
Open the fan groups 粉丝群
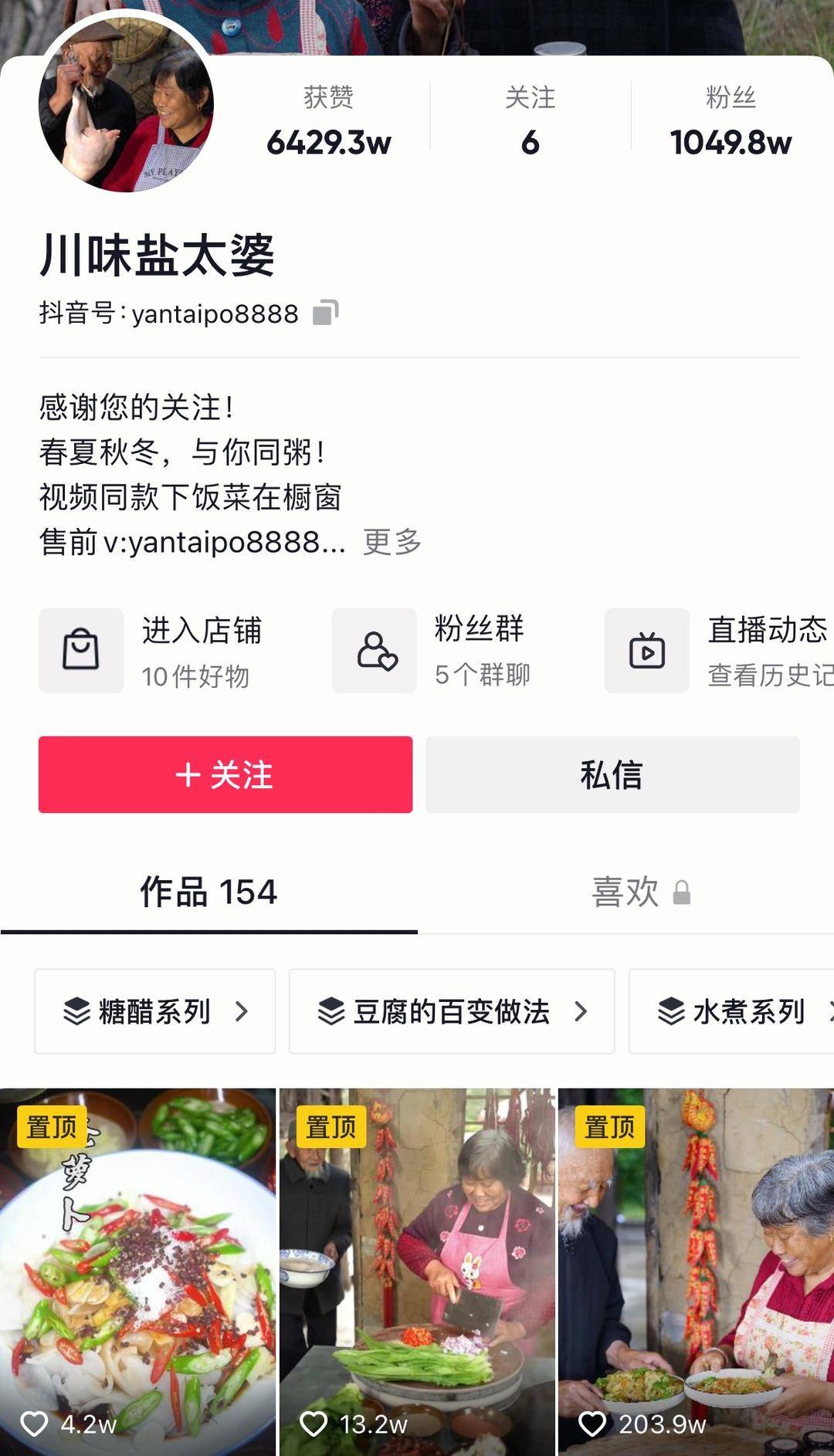point(442,651)
